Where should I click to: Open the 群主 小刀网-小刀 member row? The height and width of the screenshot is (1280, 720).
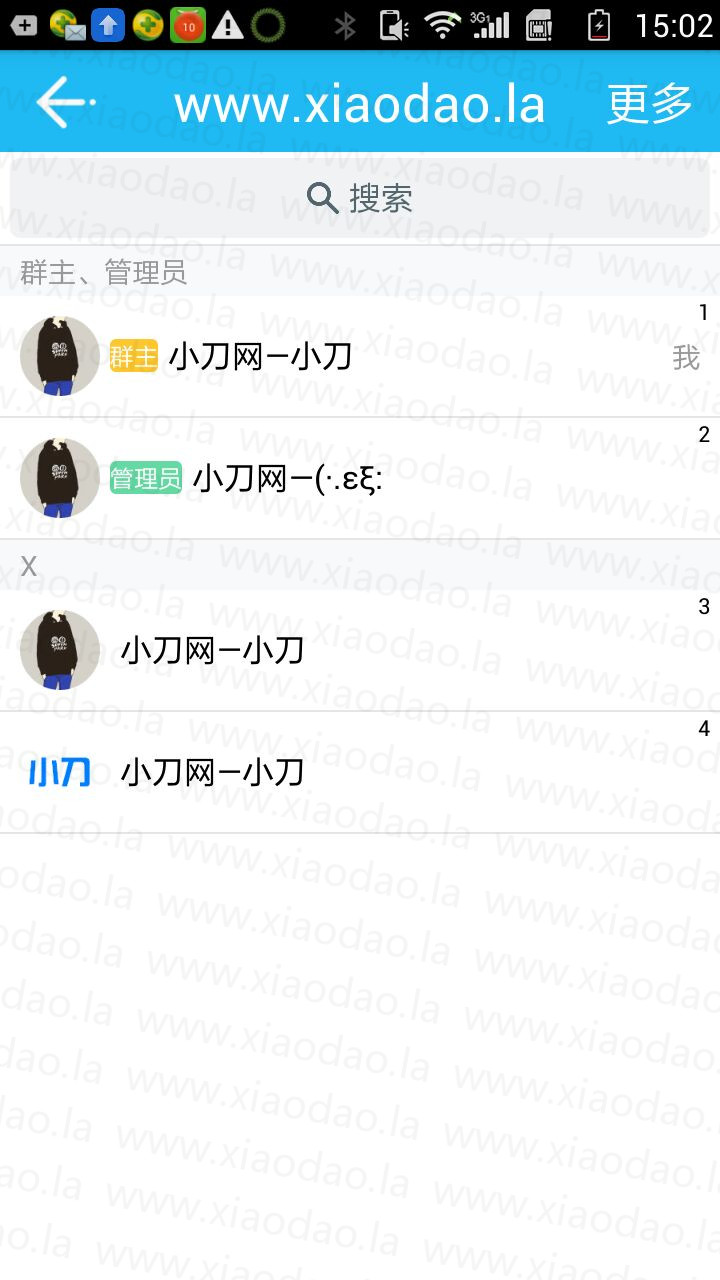tap(360, 356)
